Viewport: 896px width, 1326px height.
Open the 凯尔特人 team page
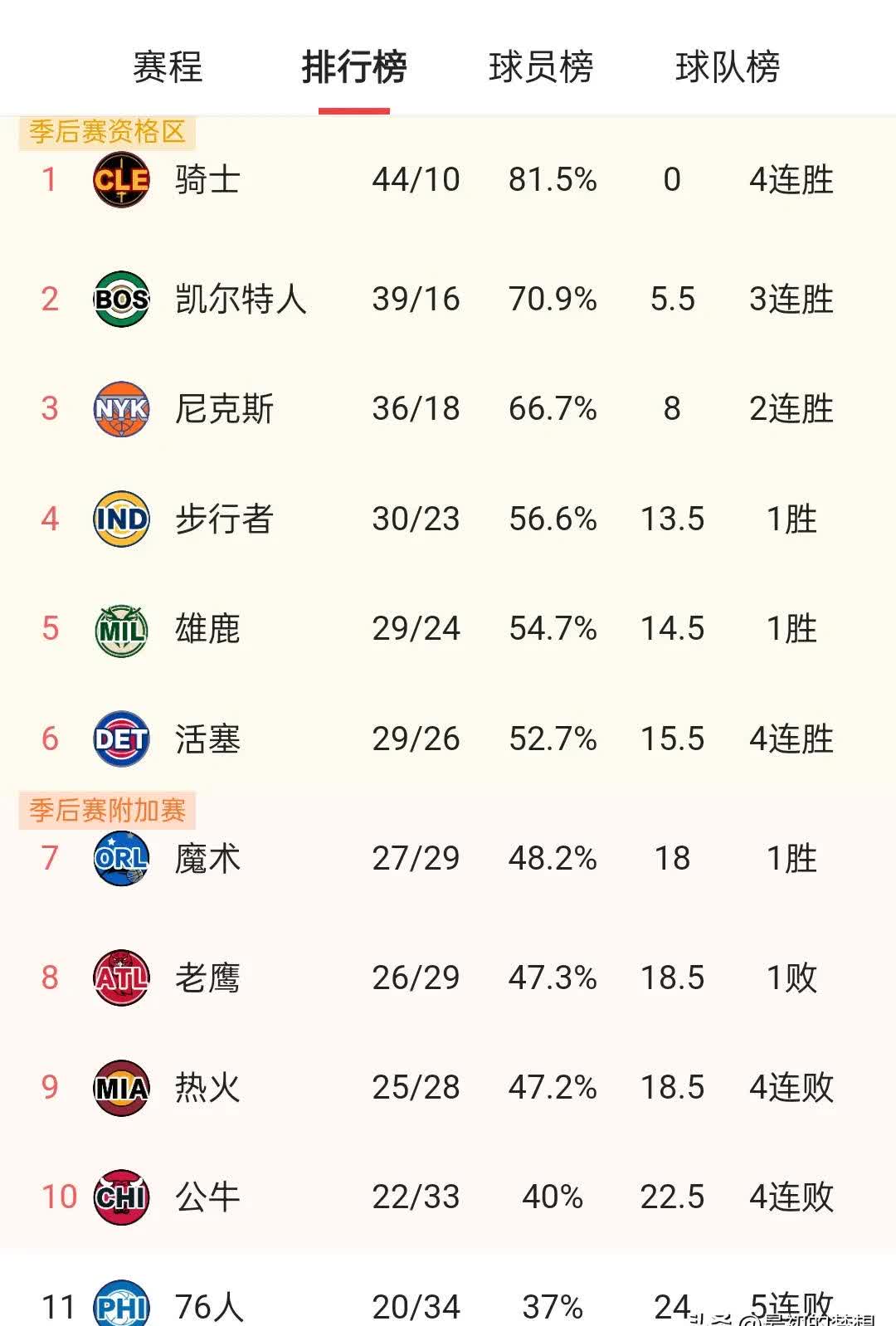pyautogui.click(x=242, y=300)
